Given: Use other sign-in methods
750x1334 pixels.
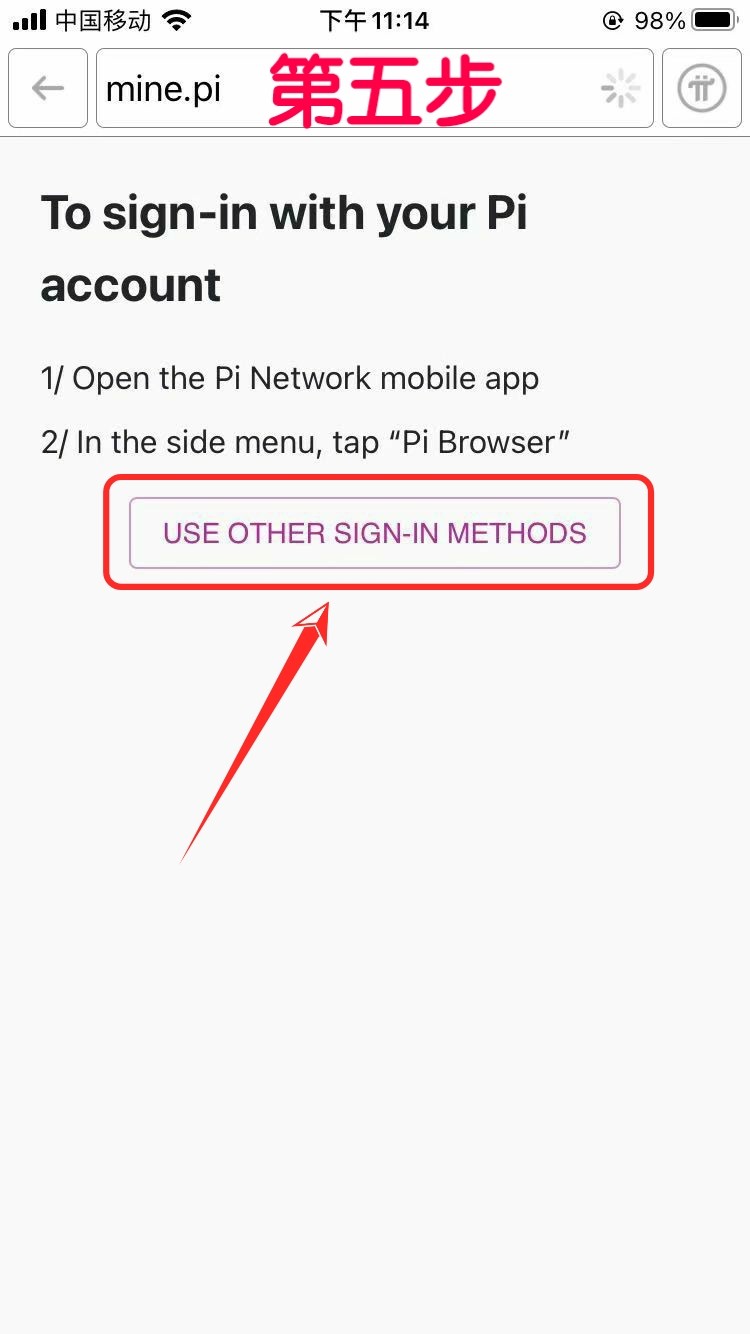Looking at the screenshot, I should [375, 533].
